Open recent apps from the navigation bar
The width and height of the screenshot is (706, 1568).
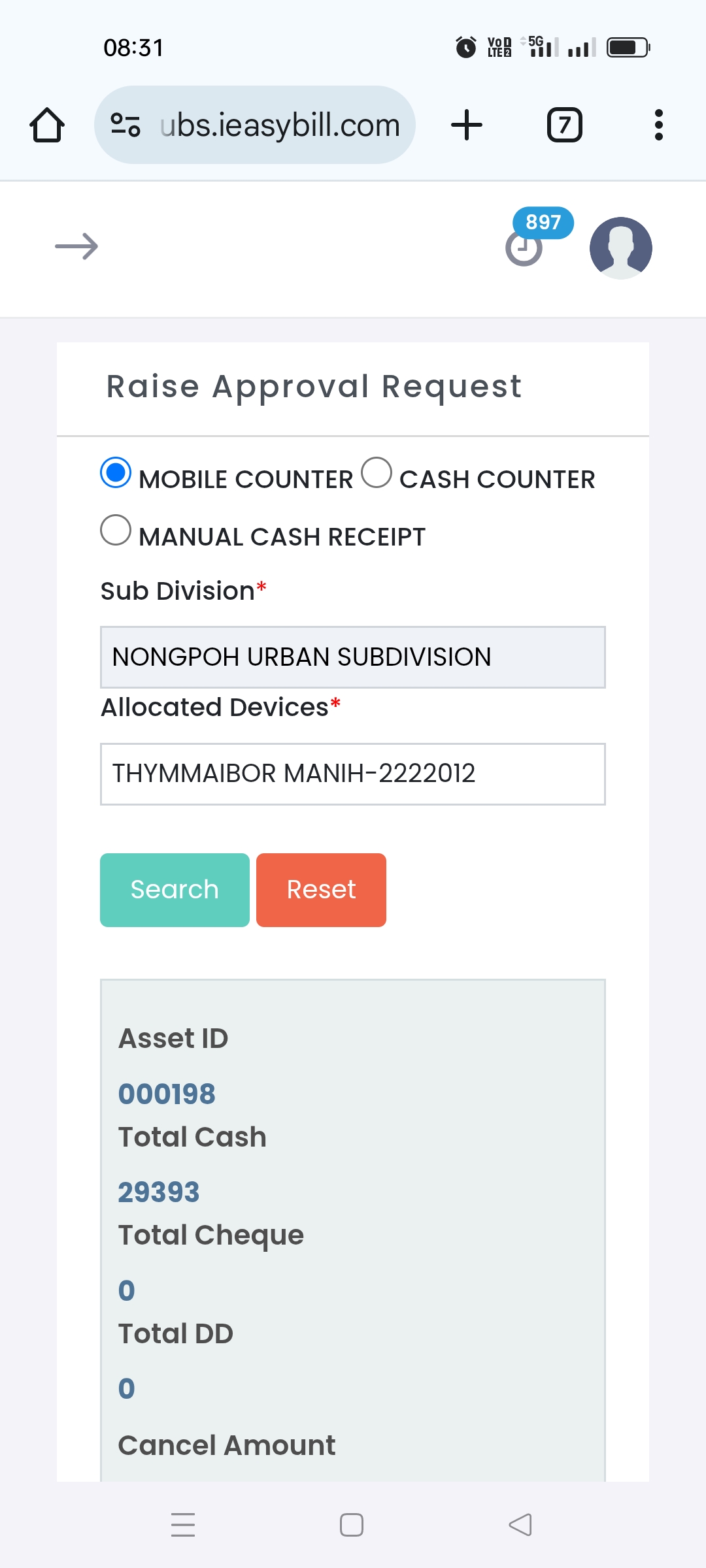(183, 1525)
